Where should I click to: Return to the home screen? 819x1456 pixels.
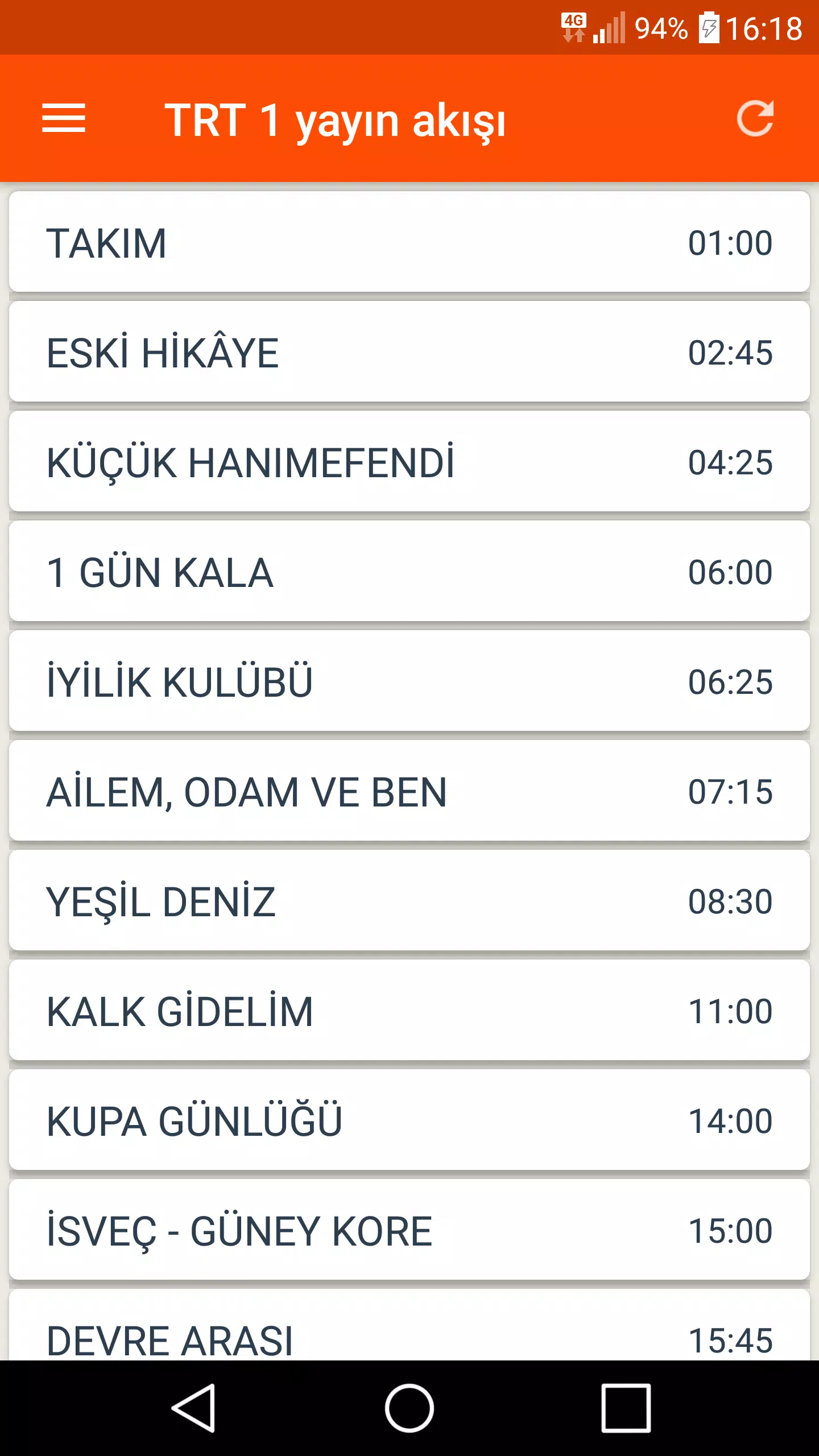(x=409, y=1408)
